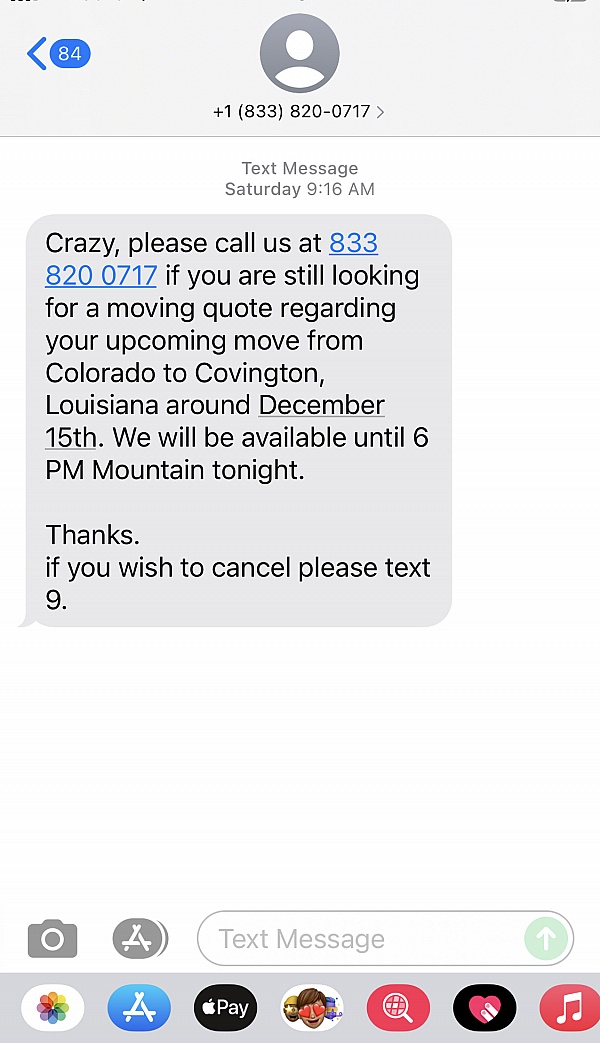Focus the Text Message input field
Viewport: 600px width, 1043px height.
[x=360, y=939]
